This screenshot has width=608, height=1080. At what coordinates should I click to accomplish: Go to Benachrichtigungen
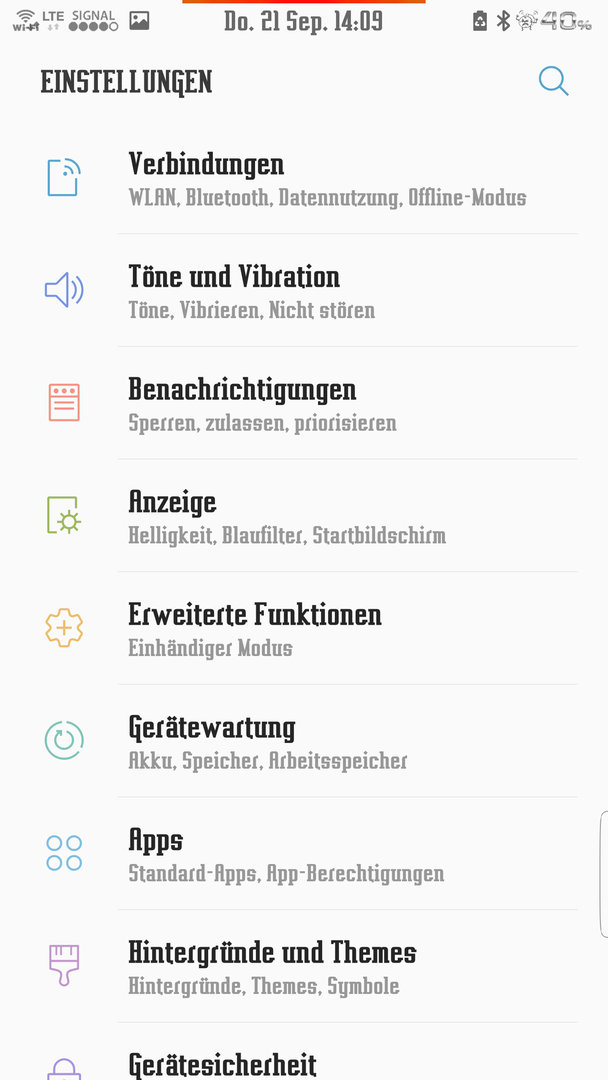point(304,403)
